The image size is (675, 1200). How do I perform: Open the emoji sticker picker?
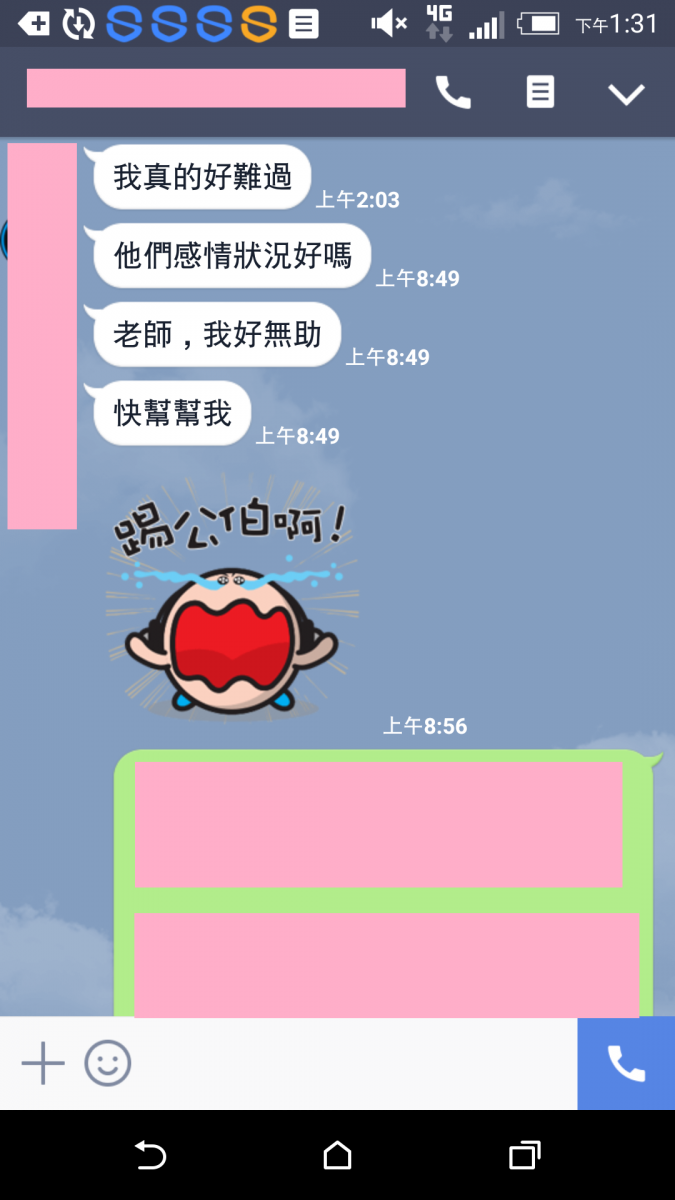point(108,1063)
